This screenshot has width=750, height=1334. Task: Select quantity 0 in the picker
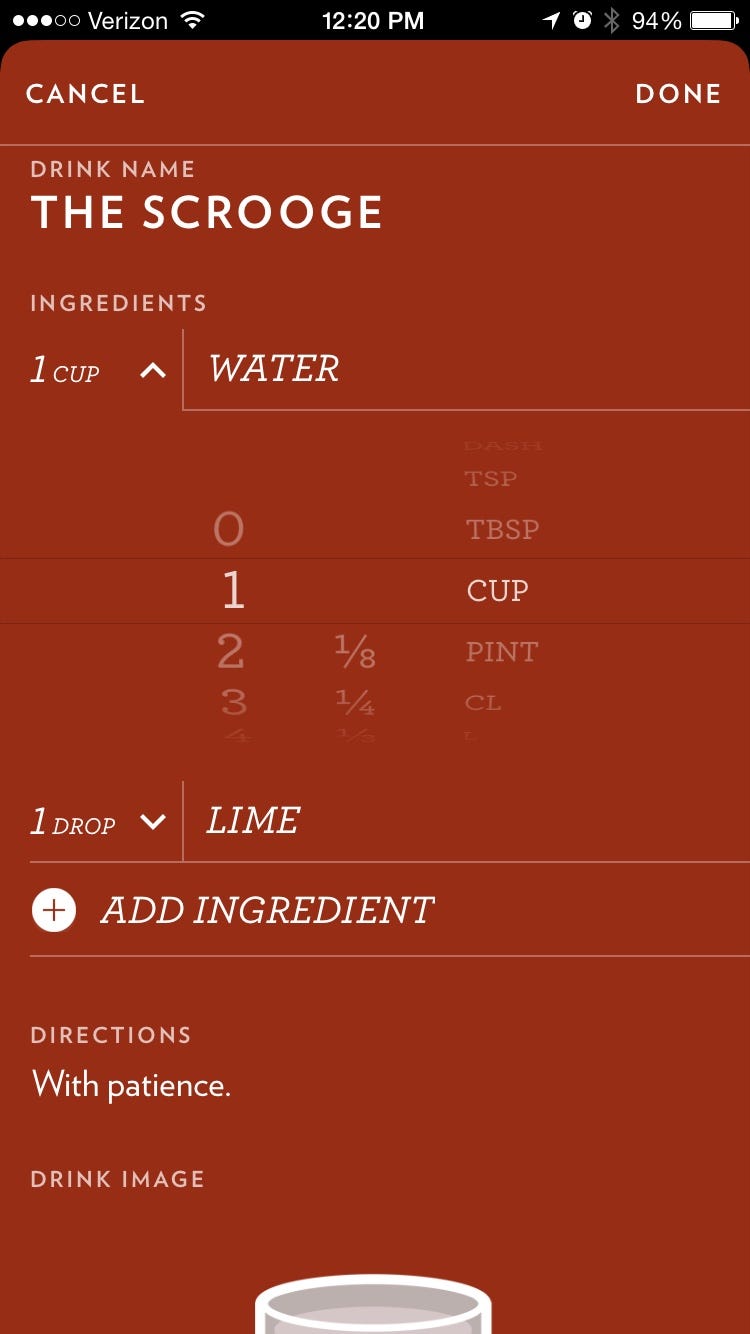click(x=229, y=528)
